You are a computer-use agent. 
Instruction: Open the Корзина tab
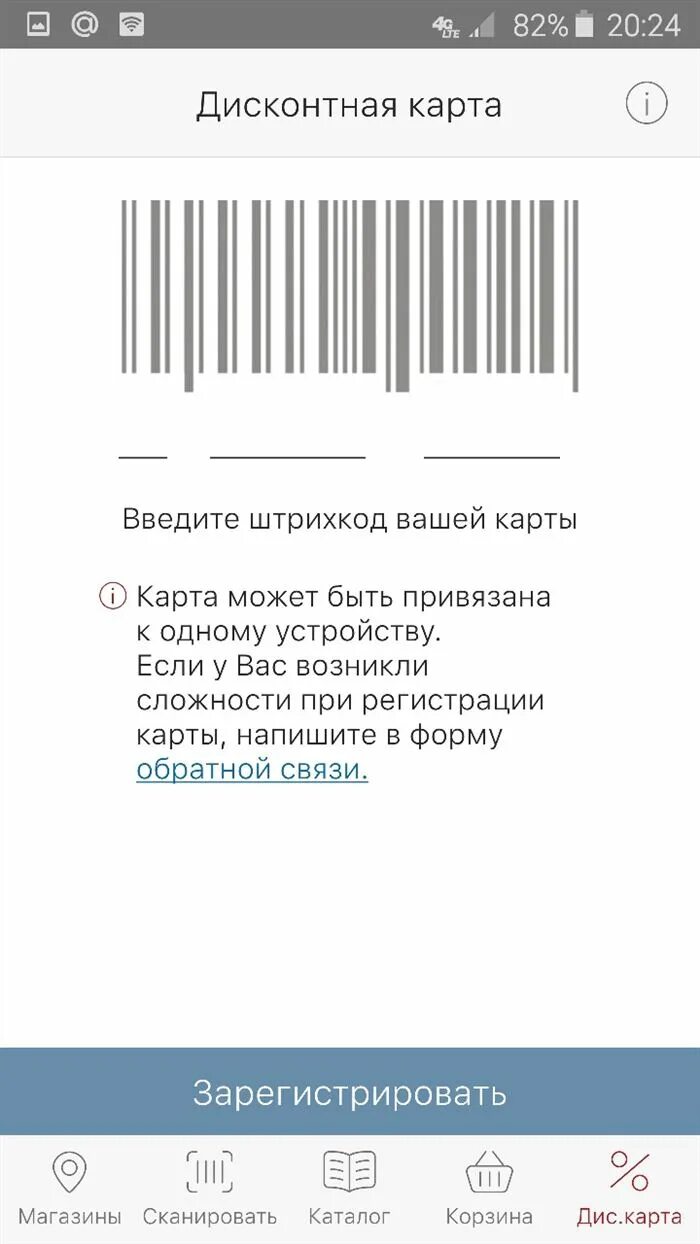tap(489, 1189)
